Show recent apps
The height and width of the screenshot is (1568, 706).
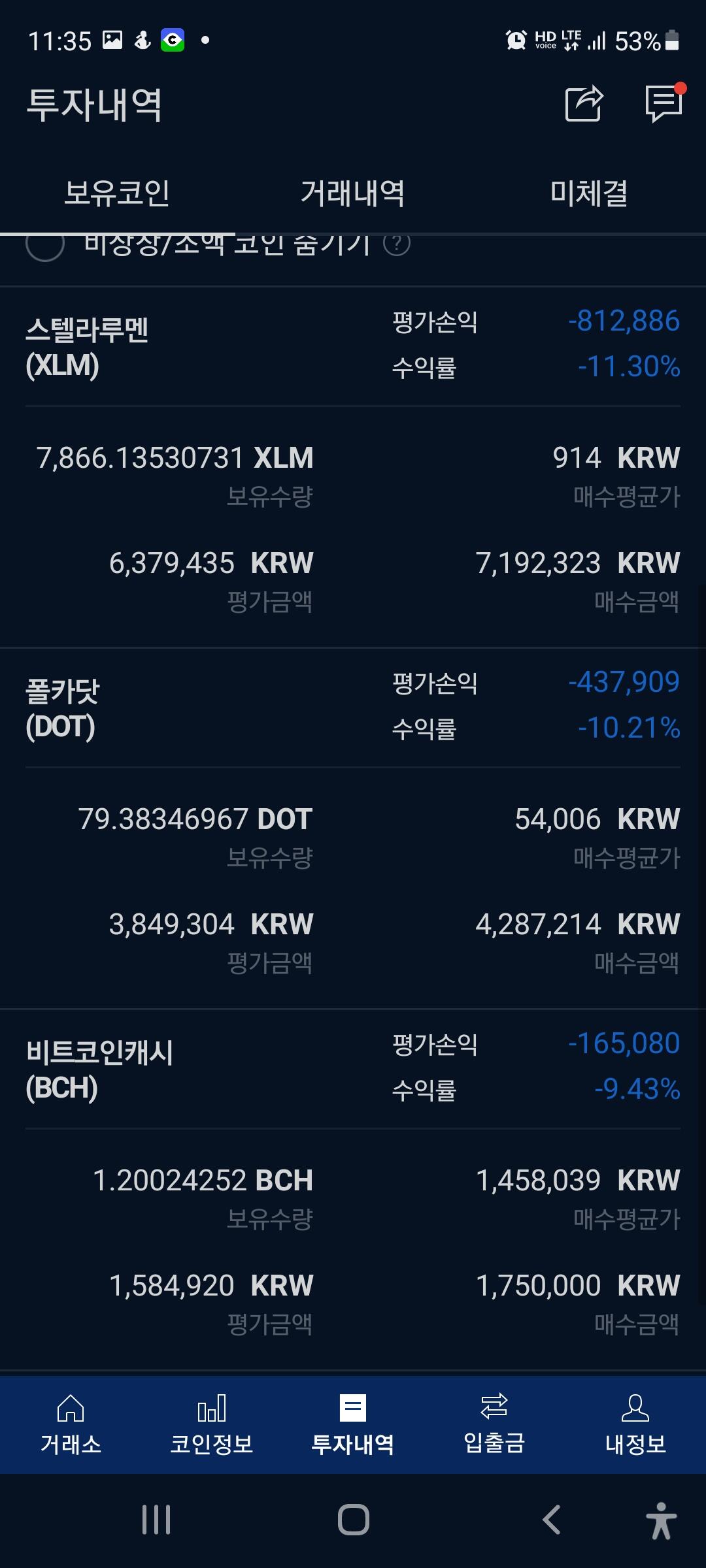coord(156,1520)
